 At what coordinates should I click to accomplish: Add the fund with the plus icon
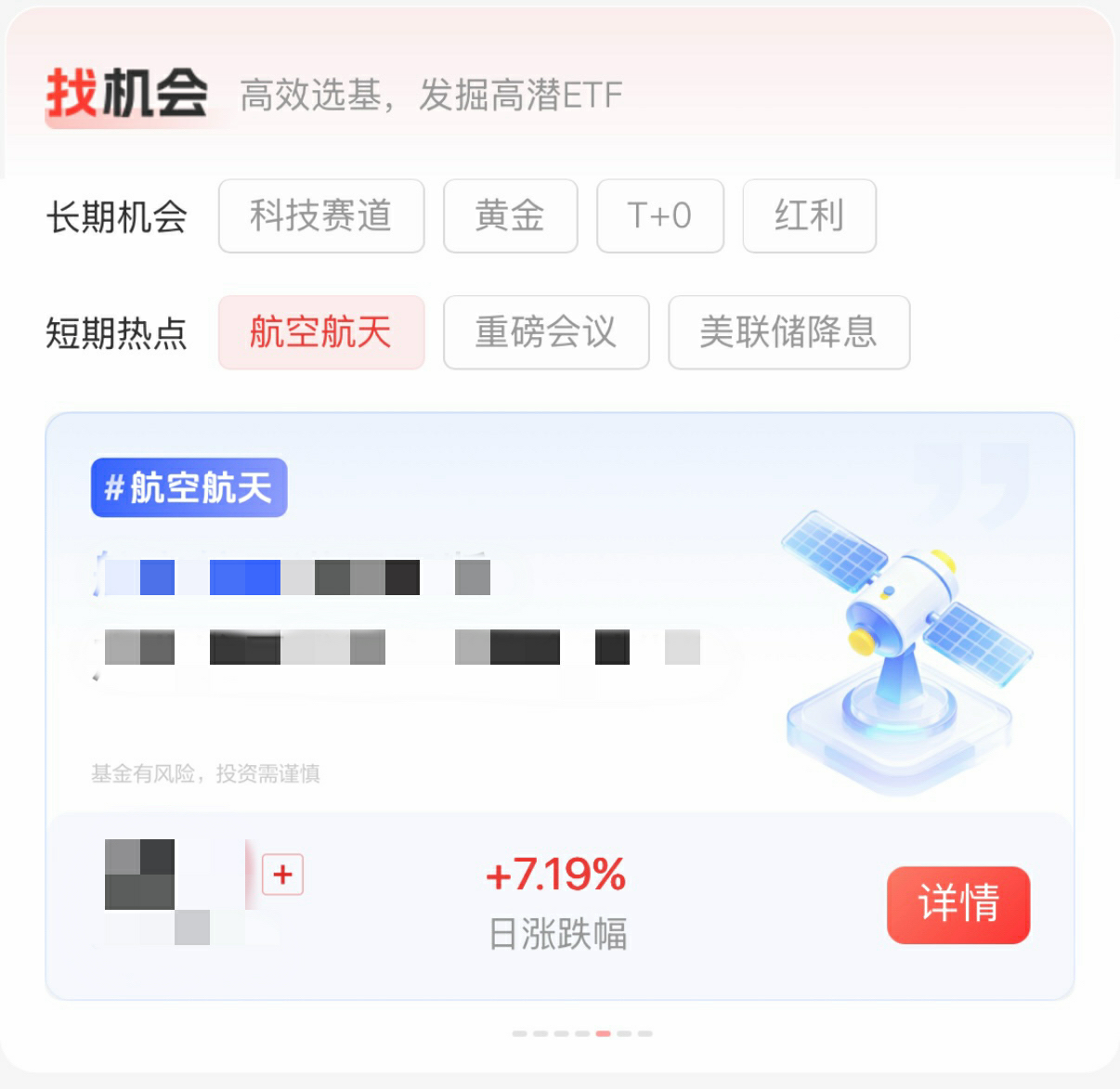pos(283,875)
